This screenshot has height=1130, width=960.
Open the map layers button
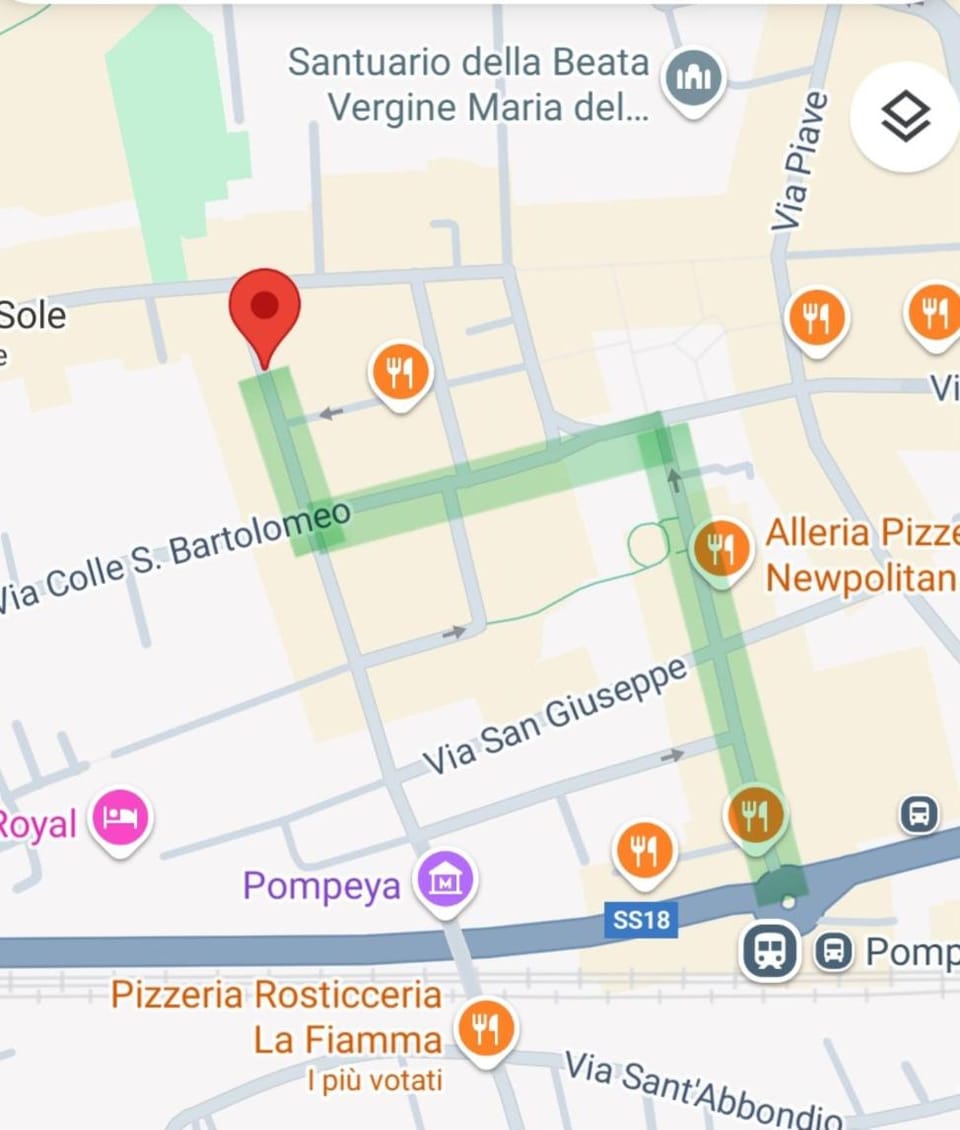pos(906,118)
